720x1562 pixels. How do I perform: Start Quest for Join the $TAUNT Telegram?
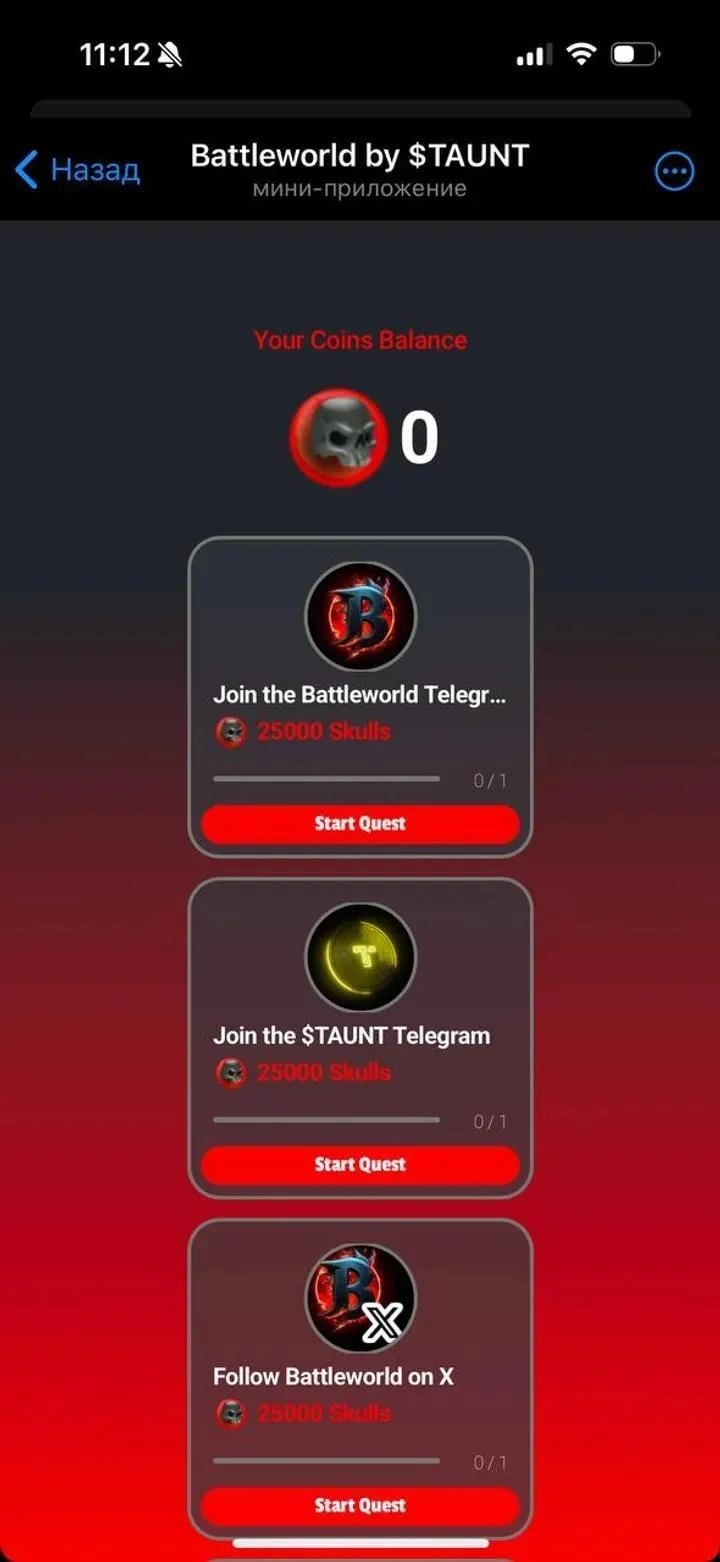(x=360, y=1164)
